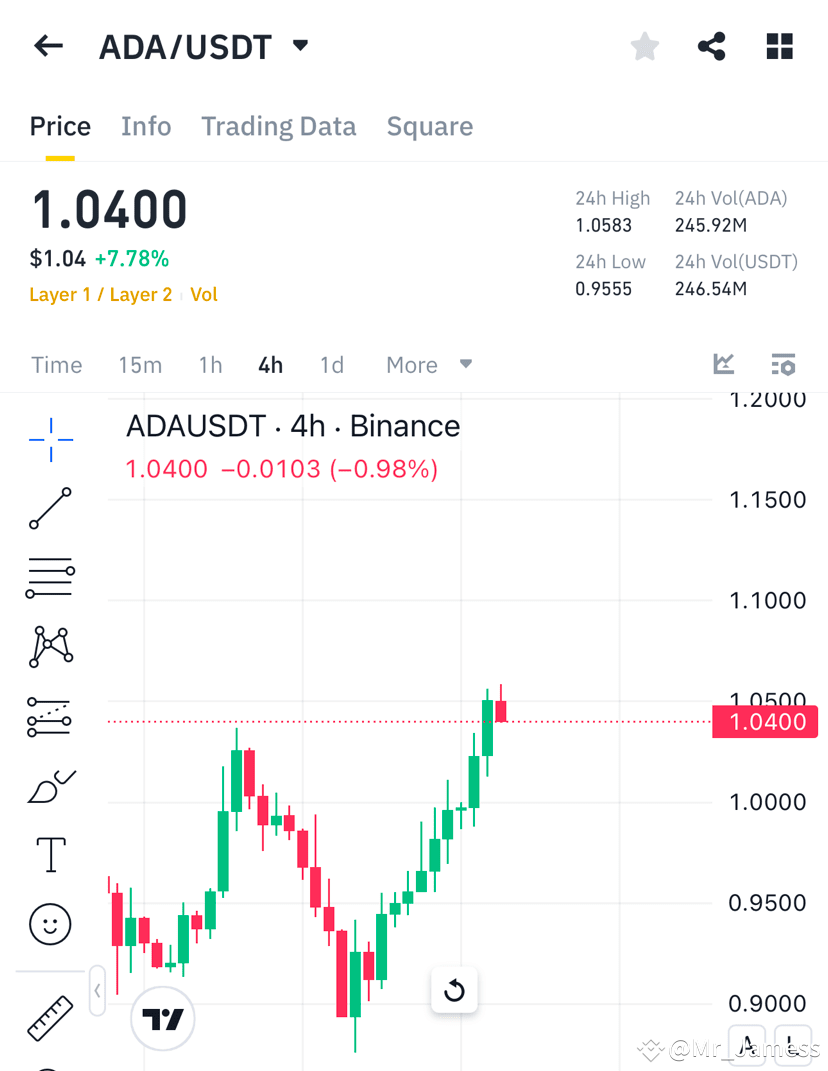Open the emoji sticker tool
This screenshot has width=828, height=1071.
[50, 925]
